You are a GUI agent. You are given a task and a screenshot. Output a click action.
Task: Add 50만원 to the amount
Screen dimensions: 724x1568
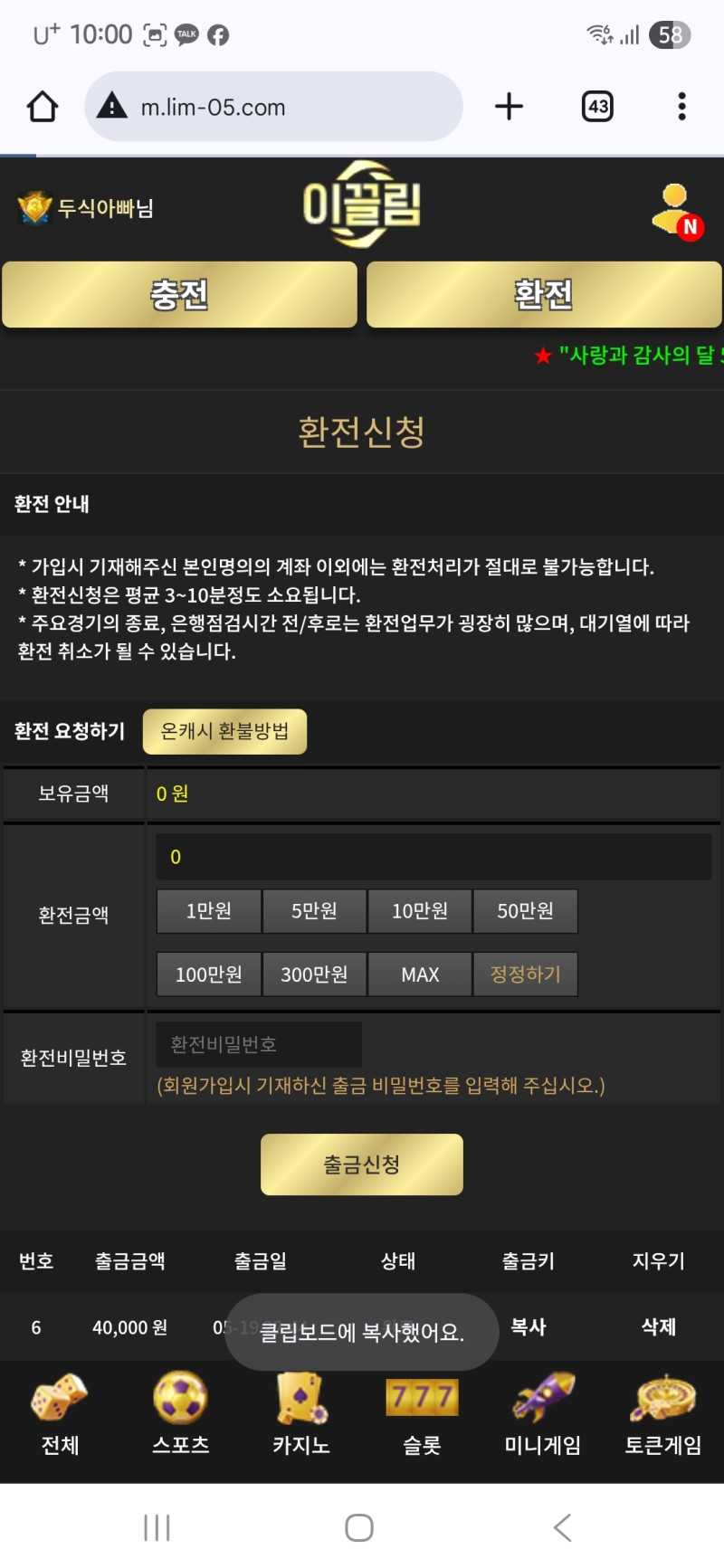[525, 911]
